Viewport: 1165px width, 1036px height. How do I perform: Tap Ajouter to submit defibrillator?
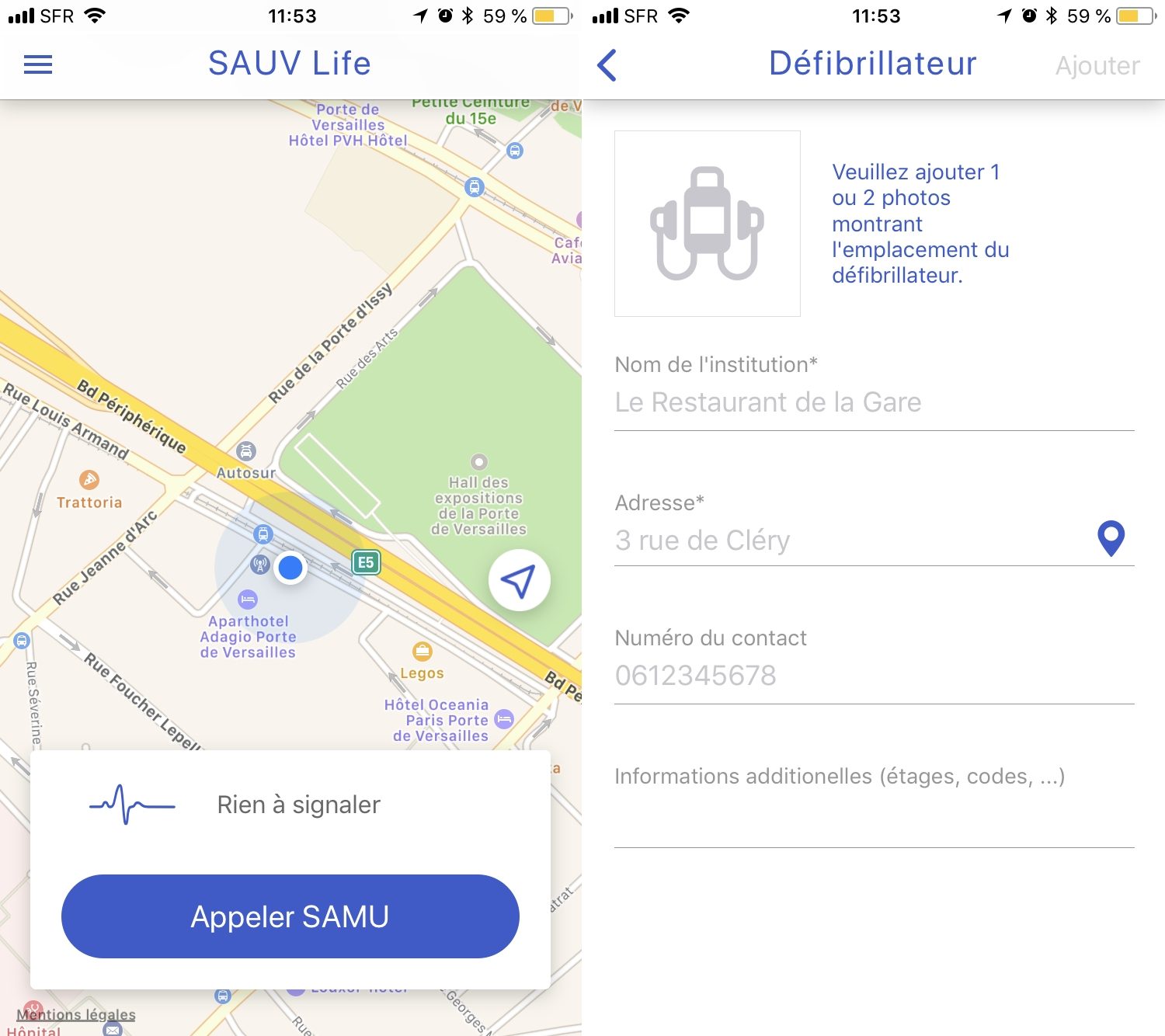[1097, 66]
